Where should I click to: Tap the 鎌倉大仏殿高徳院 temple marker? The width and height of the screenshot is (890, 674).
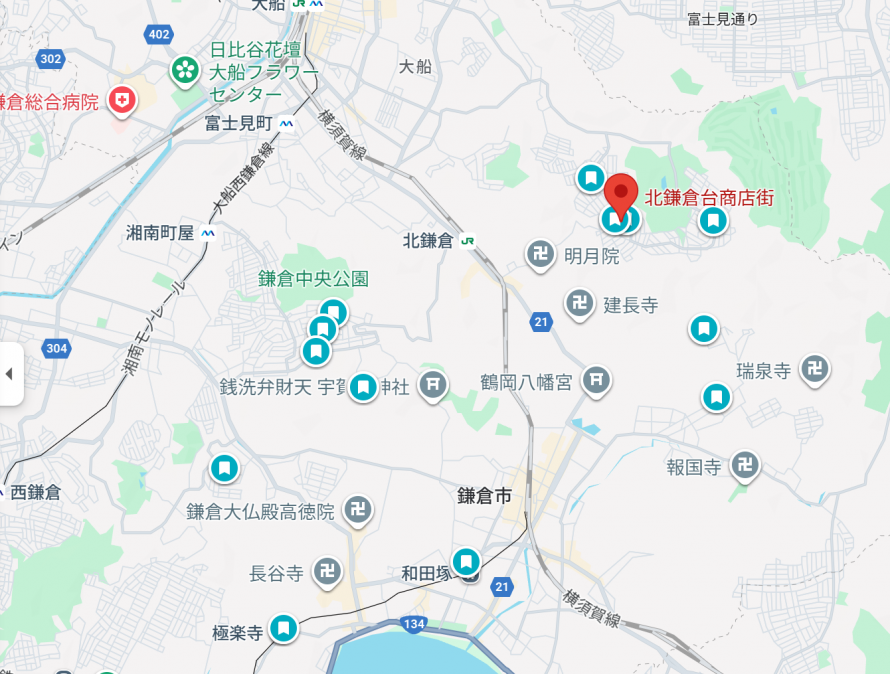coord(358,510)
